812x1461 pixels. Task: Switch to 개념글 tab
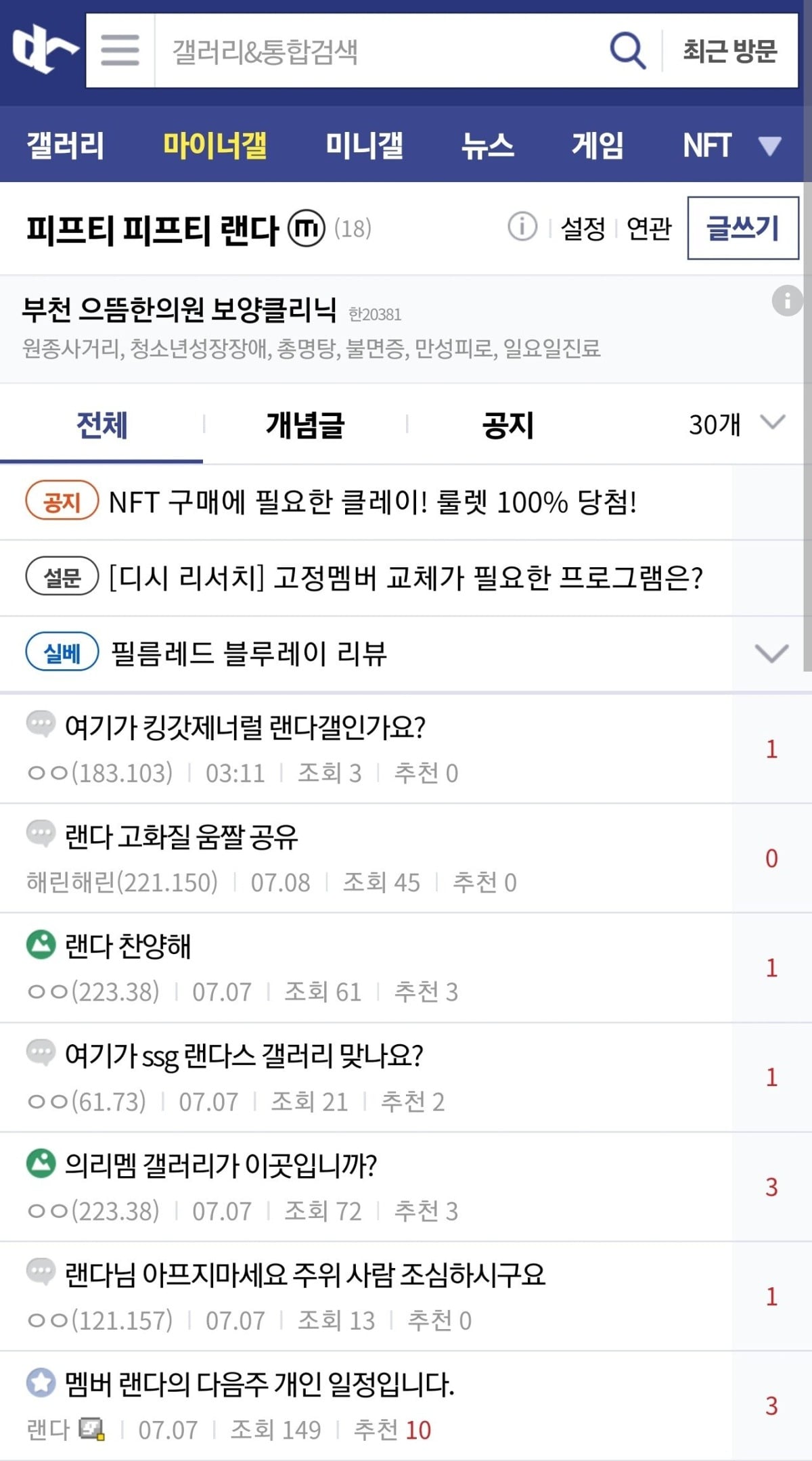click(304, 425)
